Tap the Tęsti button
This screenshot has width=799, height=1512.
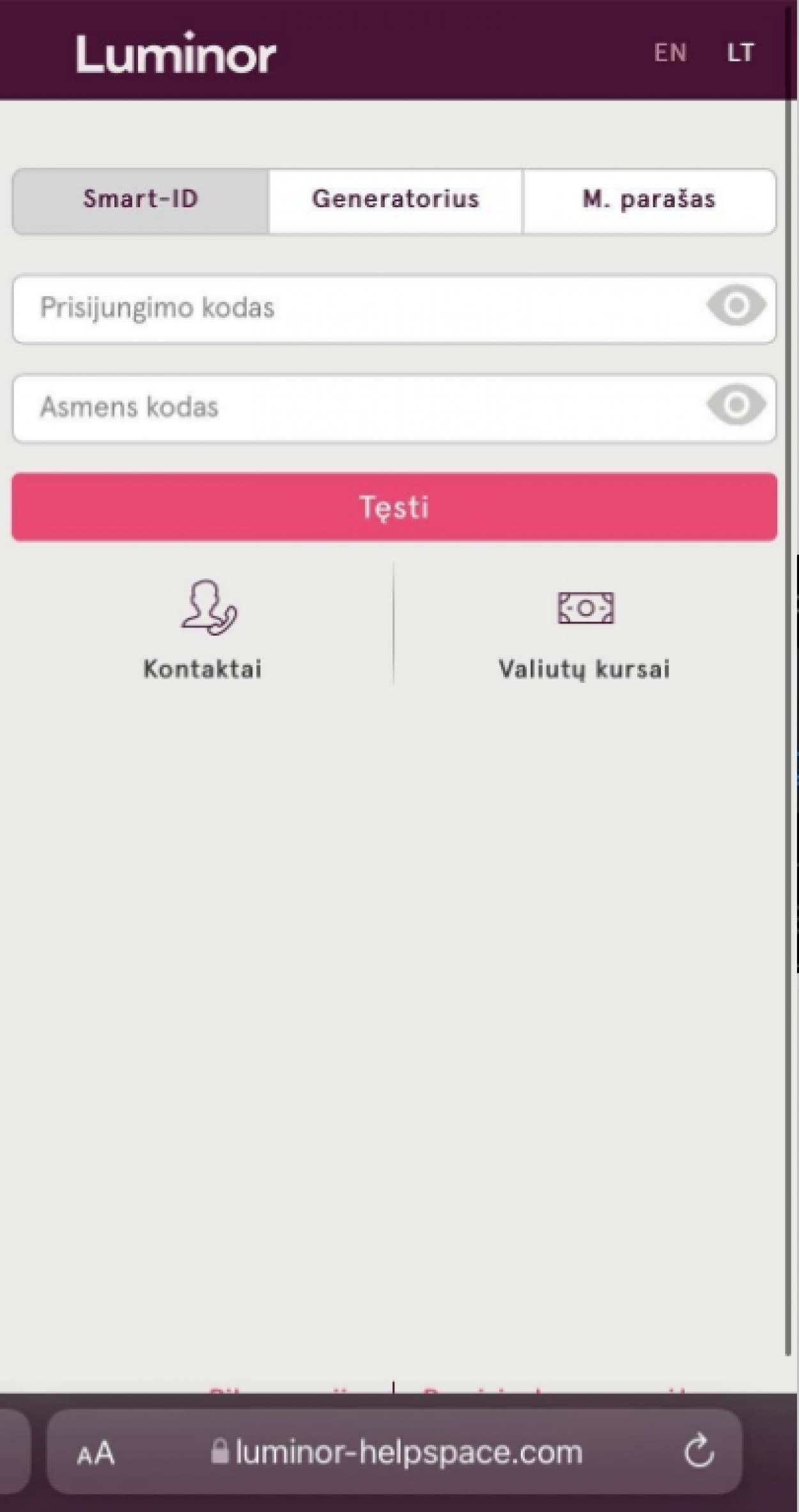pos(394,507)
